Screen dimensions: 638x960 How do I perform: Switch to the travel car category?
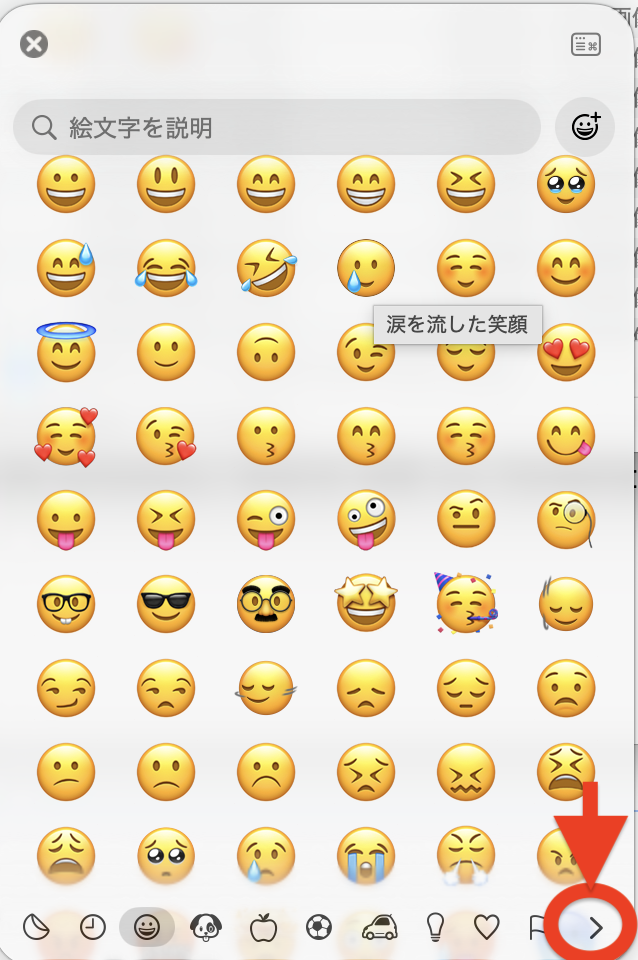pos(377,928)
